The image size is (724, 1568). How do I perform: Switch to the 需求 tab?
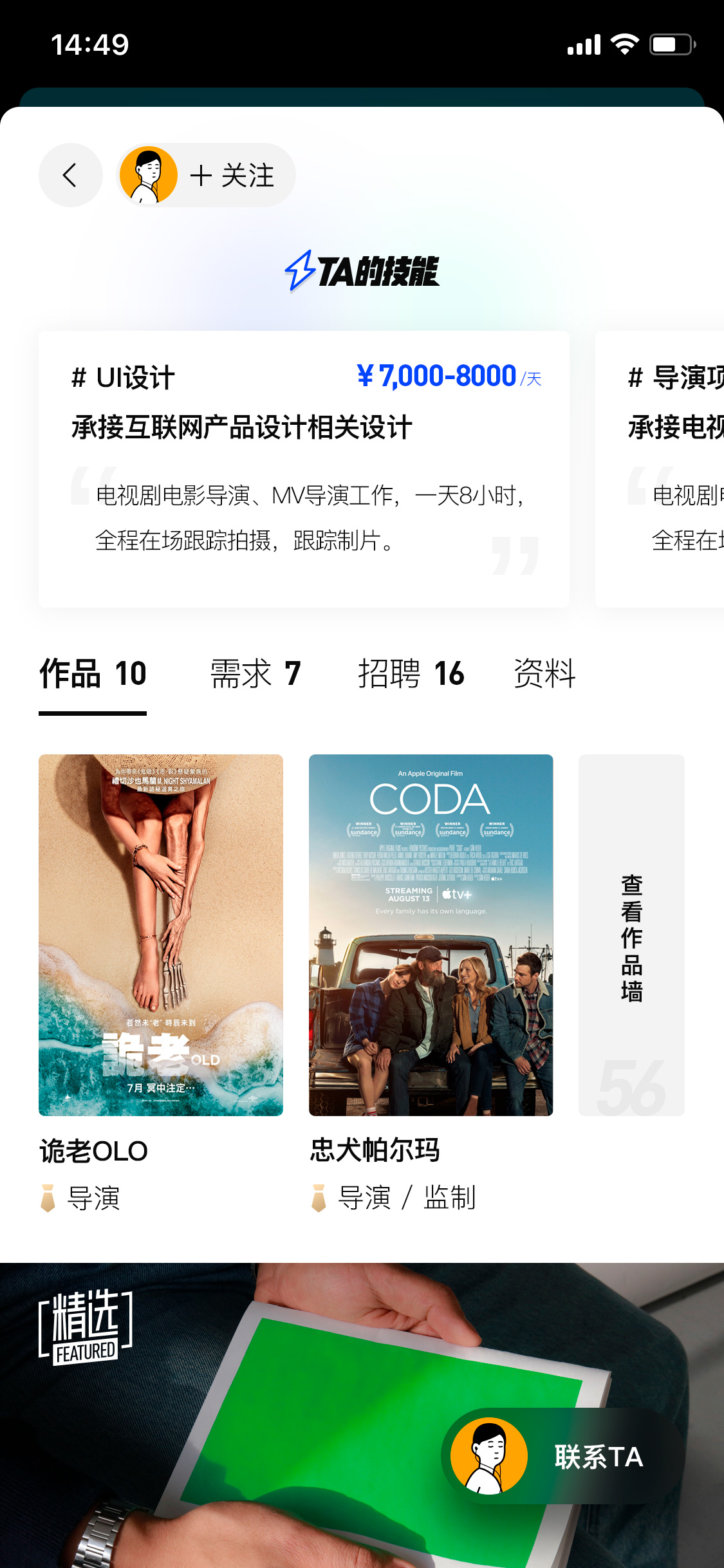[255, 675]
